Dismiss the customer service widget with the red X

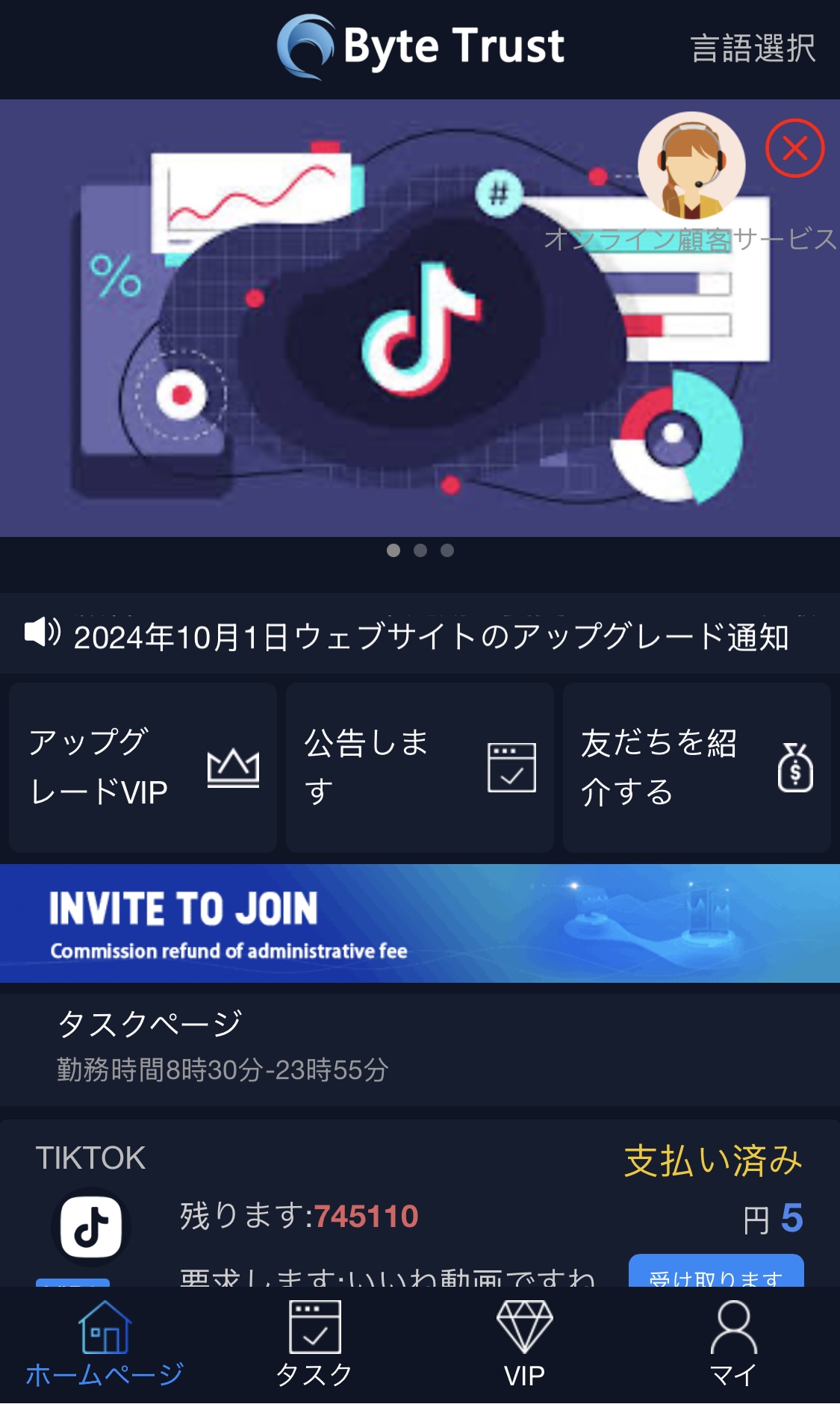(x=794, y=148)
